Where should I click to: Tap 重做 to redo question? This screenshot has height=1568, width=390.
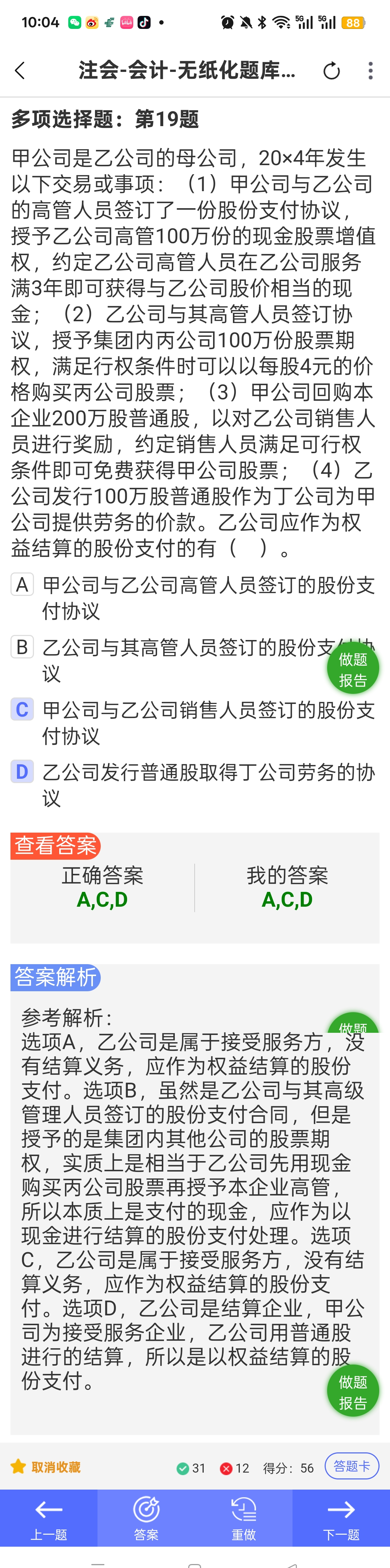(x=243, y=1518)
